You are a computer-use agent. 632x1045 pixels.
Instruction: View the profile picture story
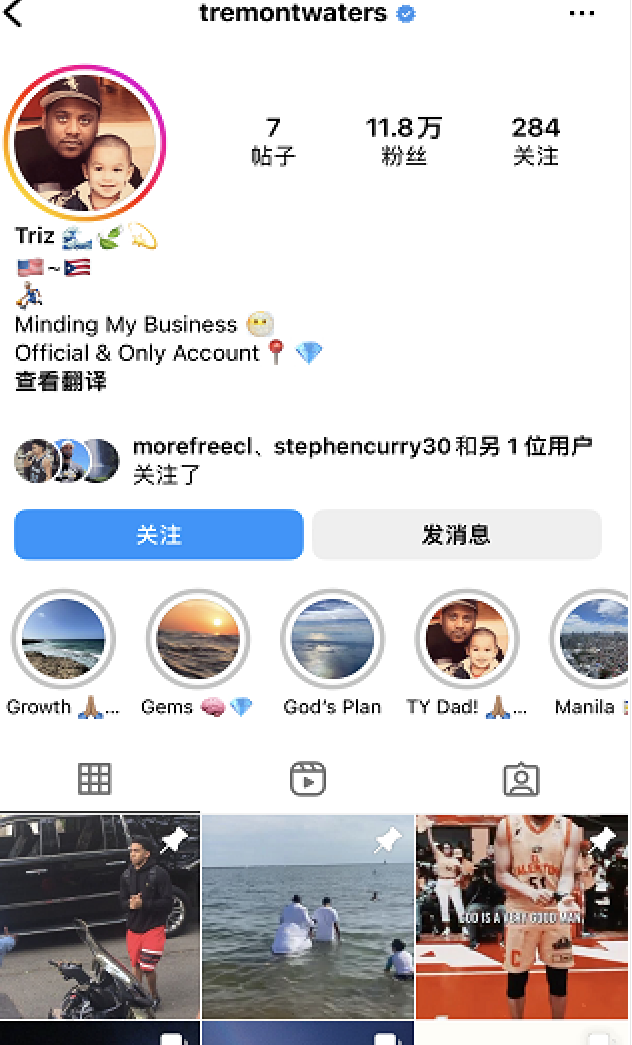[x=85, y=143]
